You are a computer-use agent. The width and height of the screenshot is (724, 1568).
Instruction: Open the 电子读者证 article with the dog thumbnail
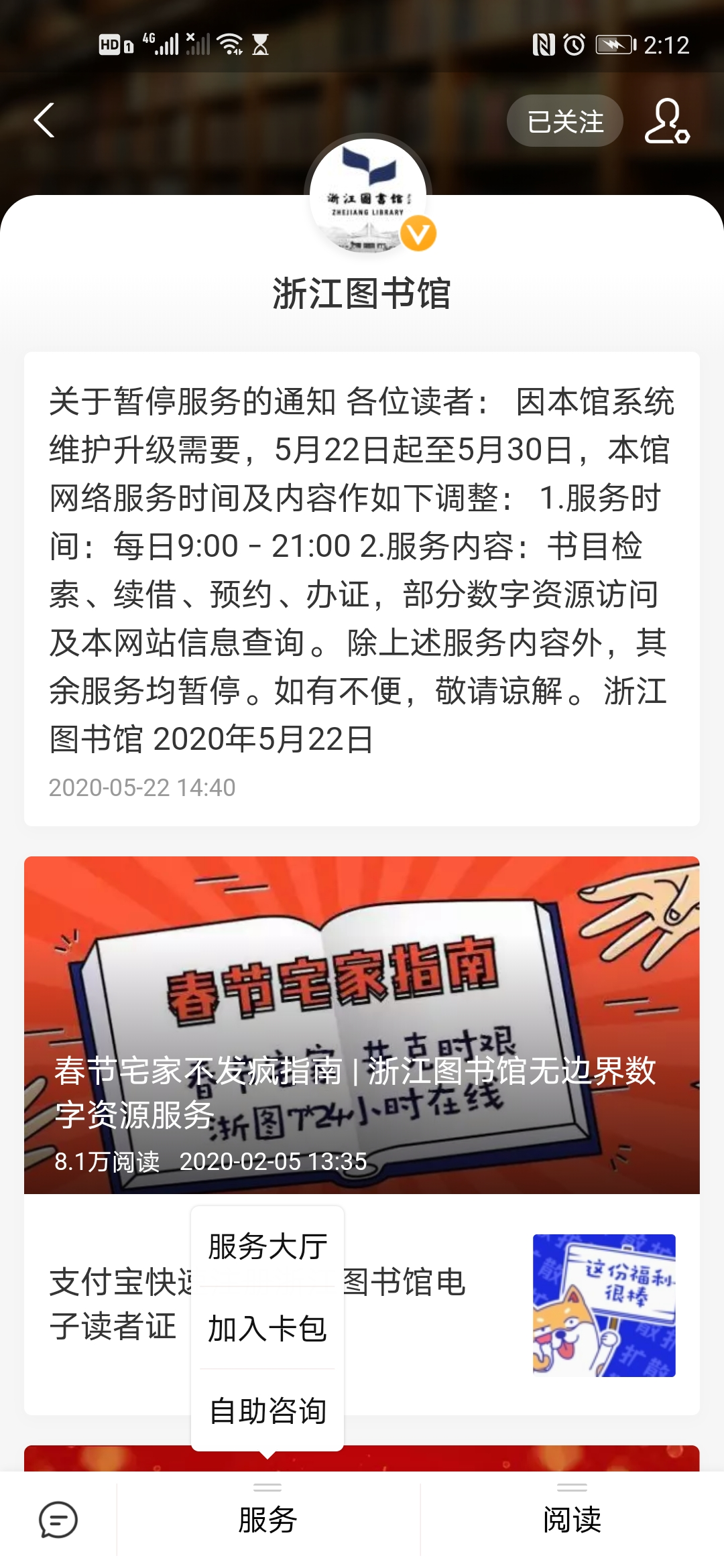[x=603, y=1305]
